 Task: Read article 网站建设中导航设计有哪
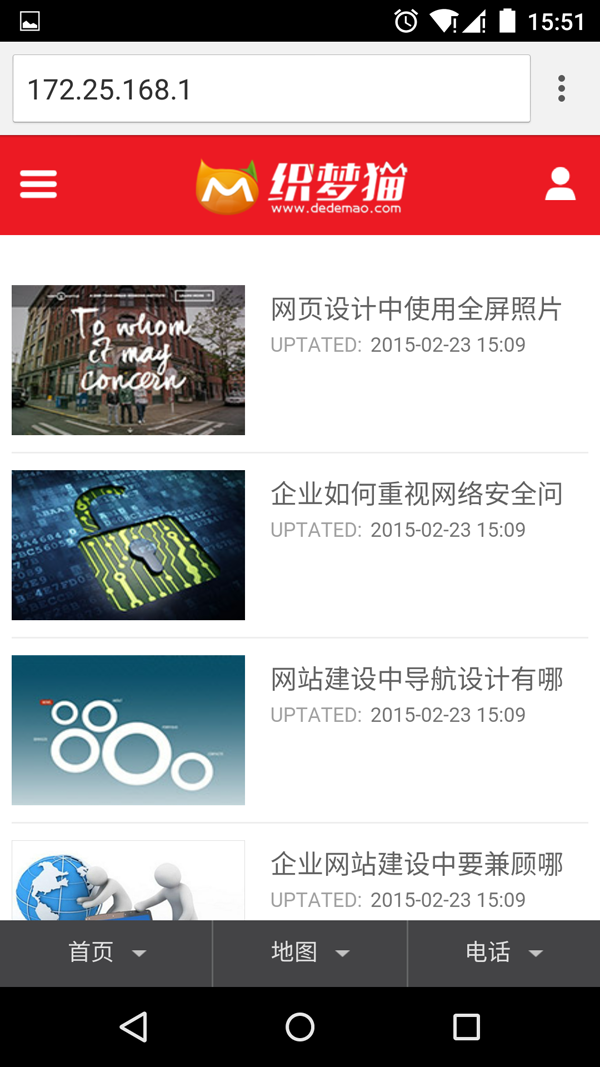coord(416,680)
